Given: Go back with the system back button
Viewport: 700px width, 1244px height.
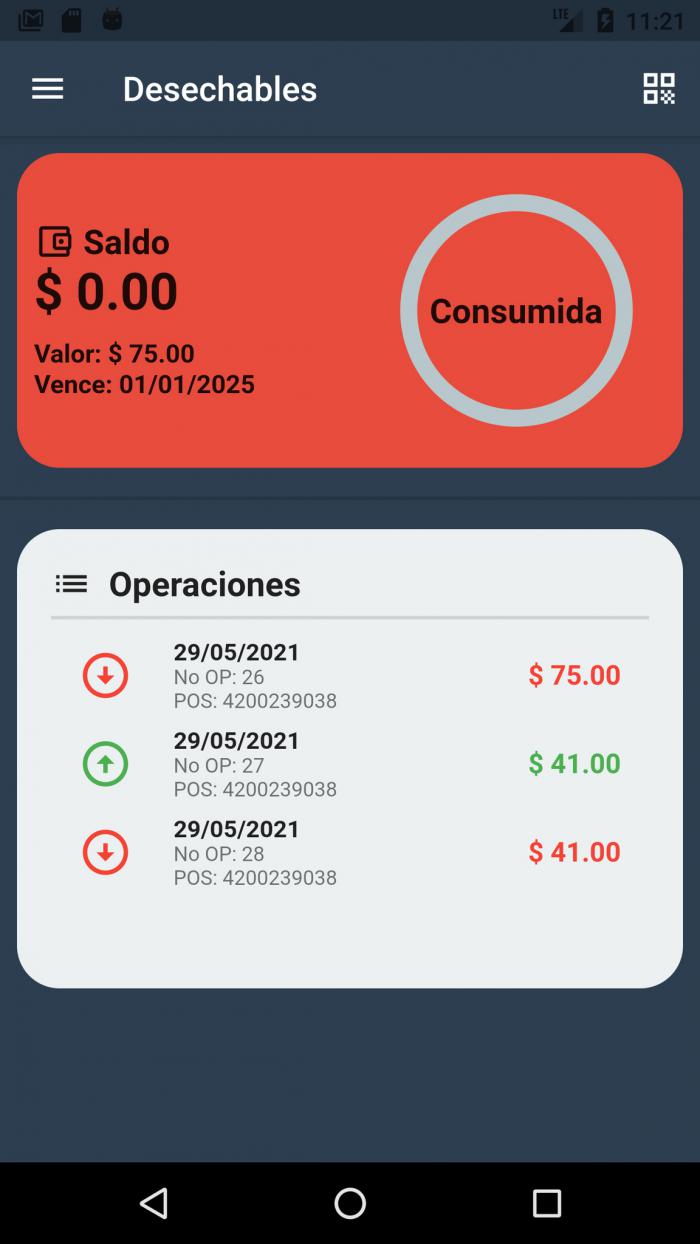Looking at the screenshot, I should pyautogui.click(x=154, y=1203).
